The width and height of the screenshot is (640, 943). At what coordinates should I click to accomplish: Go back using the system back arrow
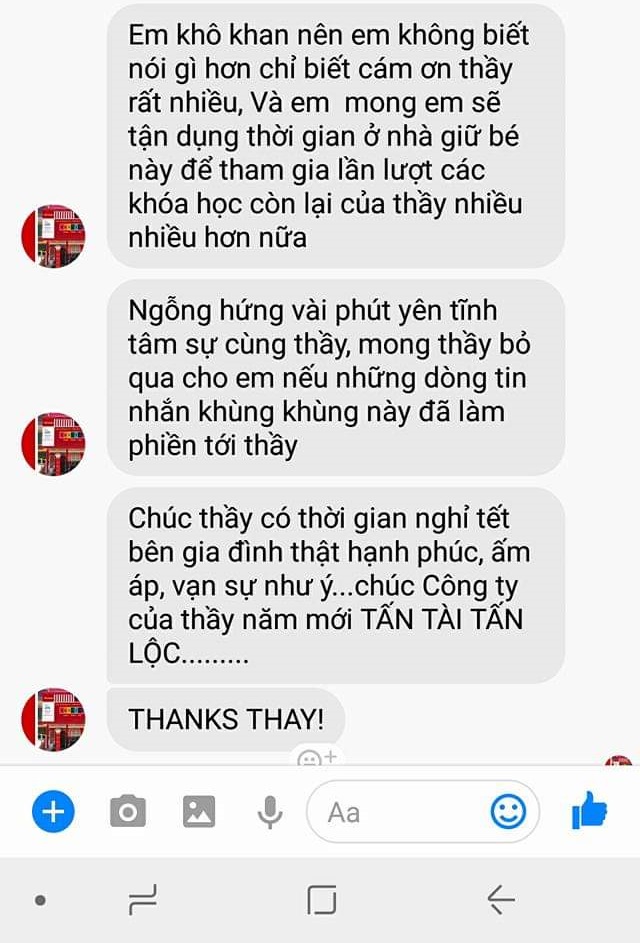click(500, 901)
